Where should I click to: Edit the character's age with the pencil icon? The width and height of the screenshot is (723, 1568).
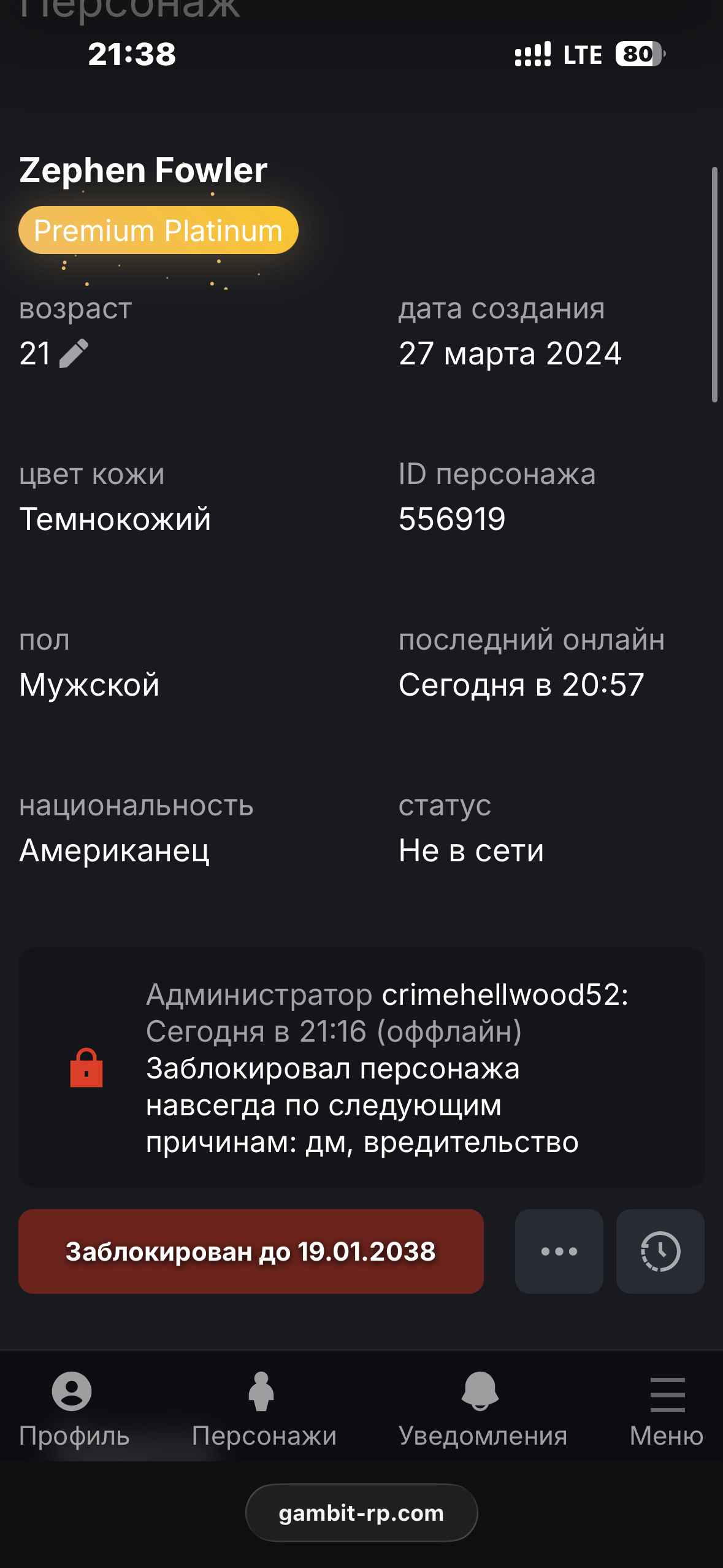(74, 353)
